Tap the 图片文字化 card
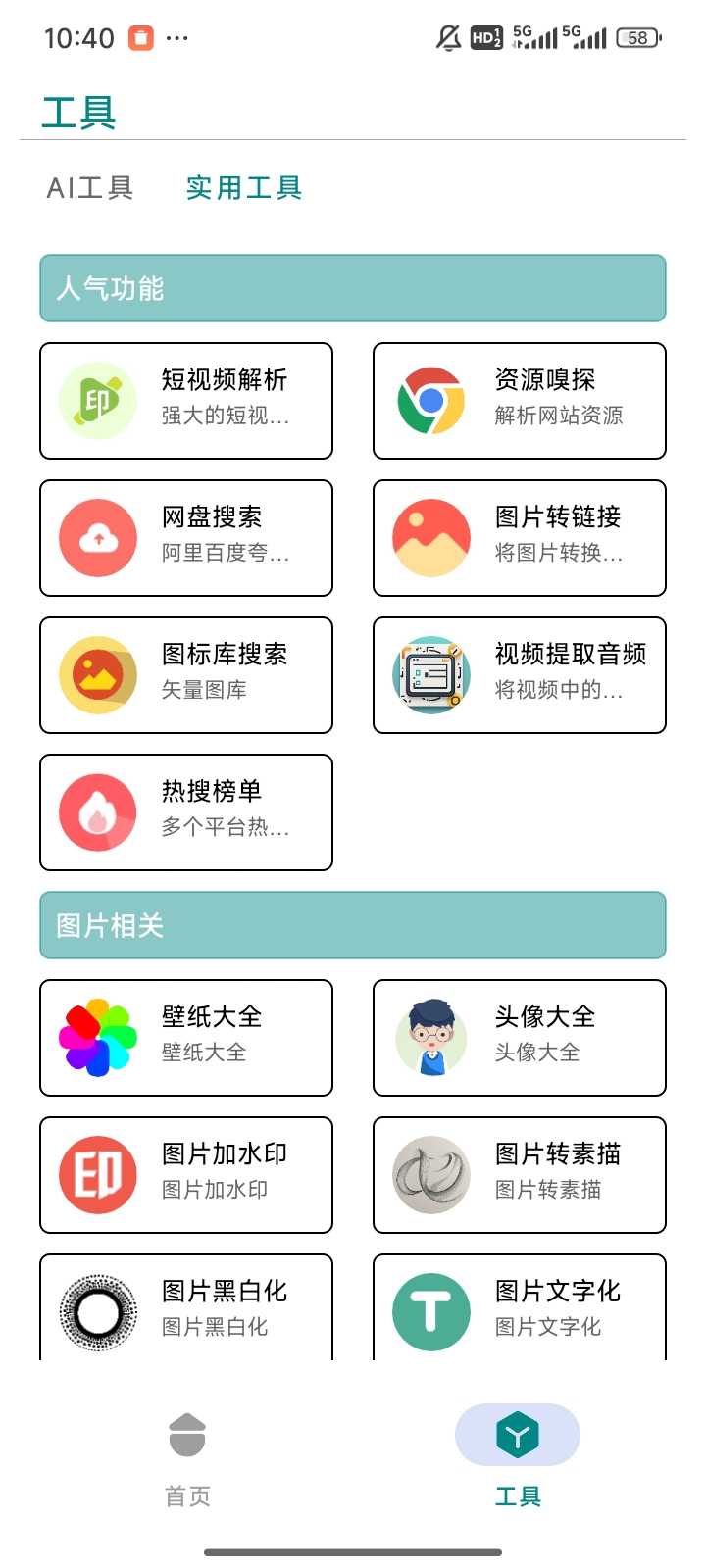 tap(520, 1308)
